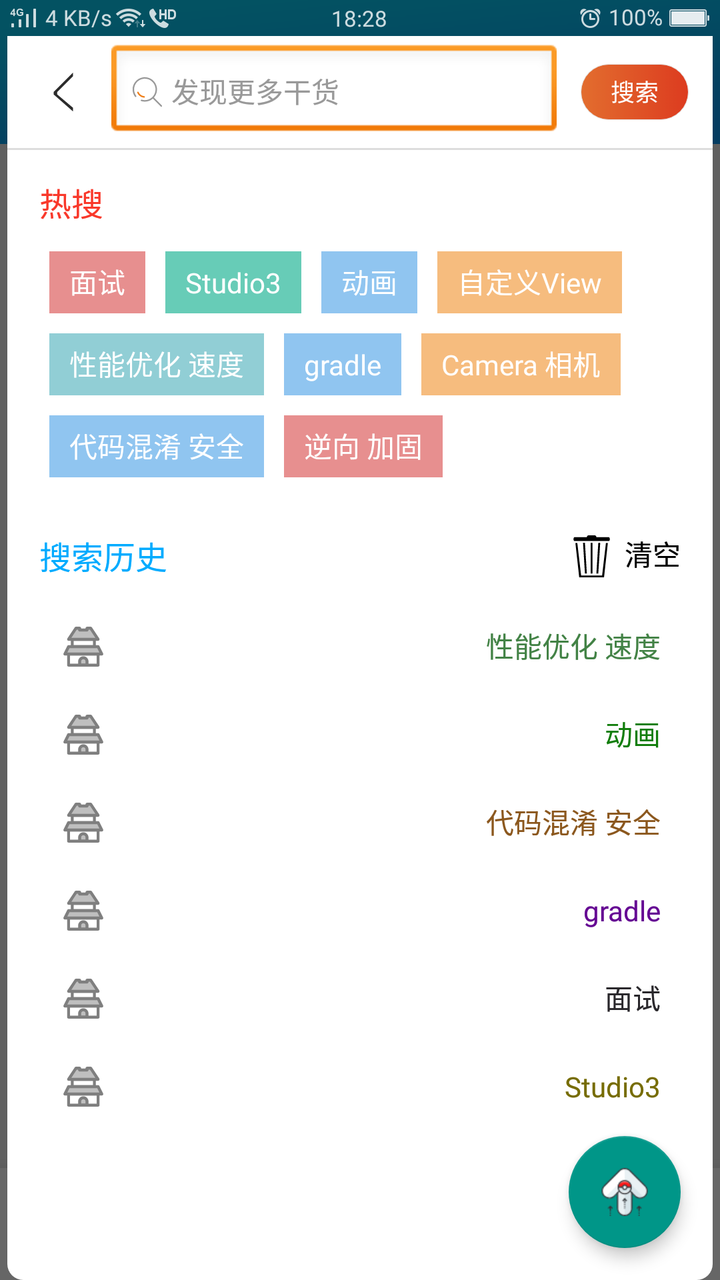The height and width of the screenshot is (1280, 720).
Task: Tap the pagoda icon beside the 面试 history row
Action: tap(83, 998)
